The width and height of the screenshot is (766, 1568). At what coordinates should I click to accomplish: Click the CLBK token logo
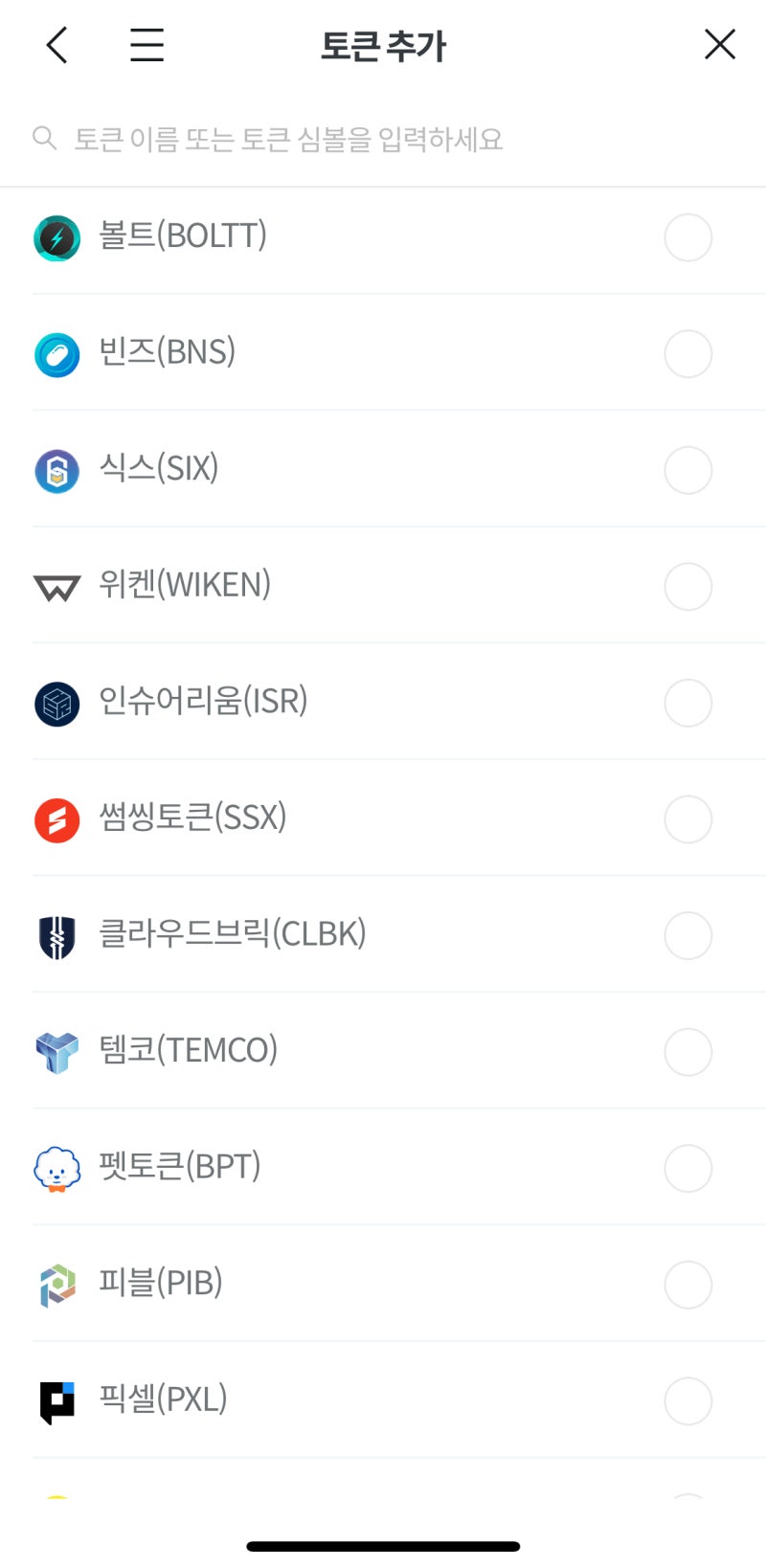tap(56, 935)
